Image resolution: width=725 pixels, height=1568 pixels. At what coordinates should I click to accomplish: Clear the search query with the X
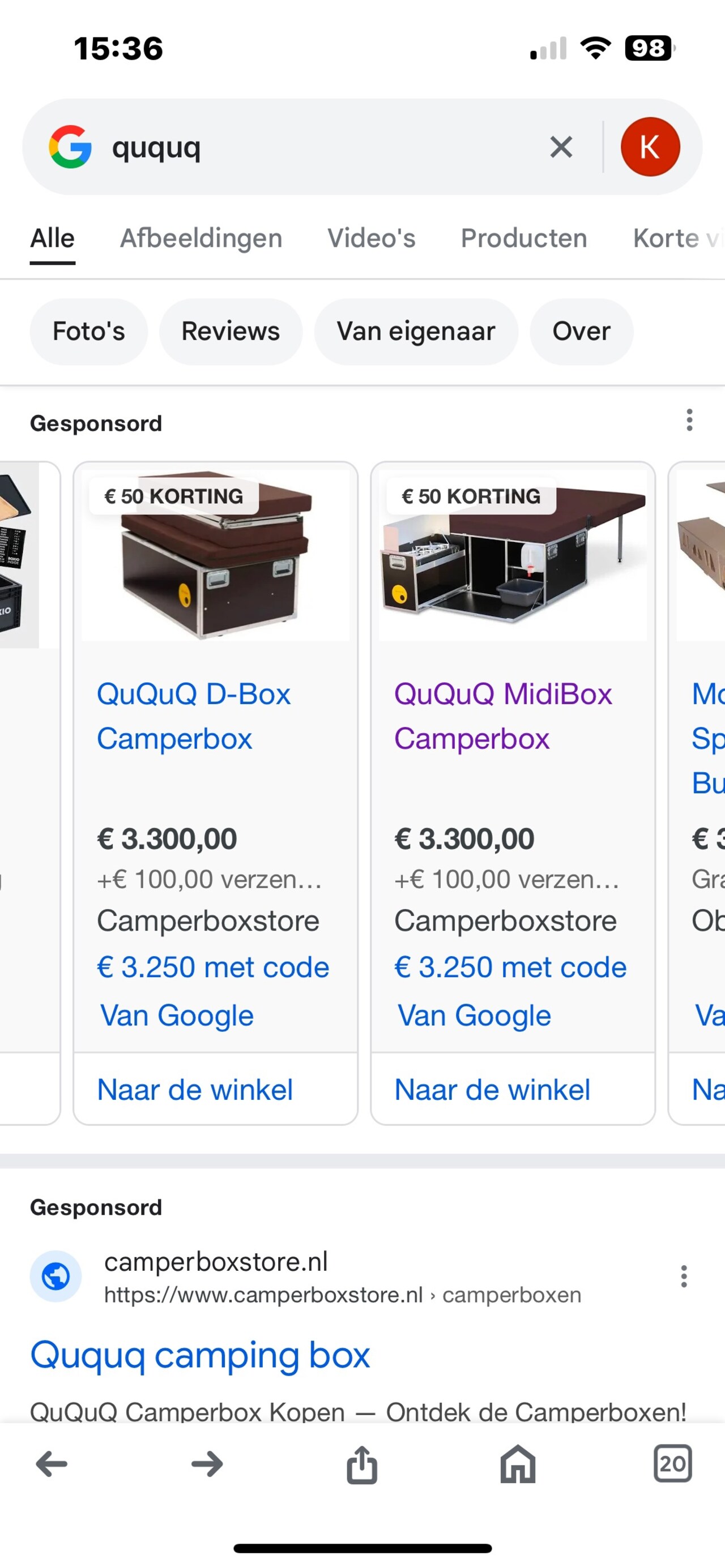pyautogui.click(x=561, y=147)
